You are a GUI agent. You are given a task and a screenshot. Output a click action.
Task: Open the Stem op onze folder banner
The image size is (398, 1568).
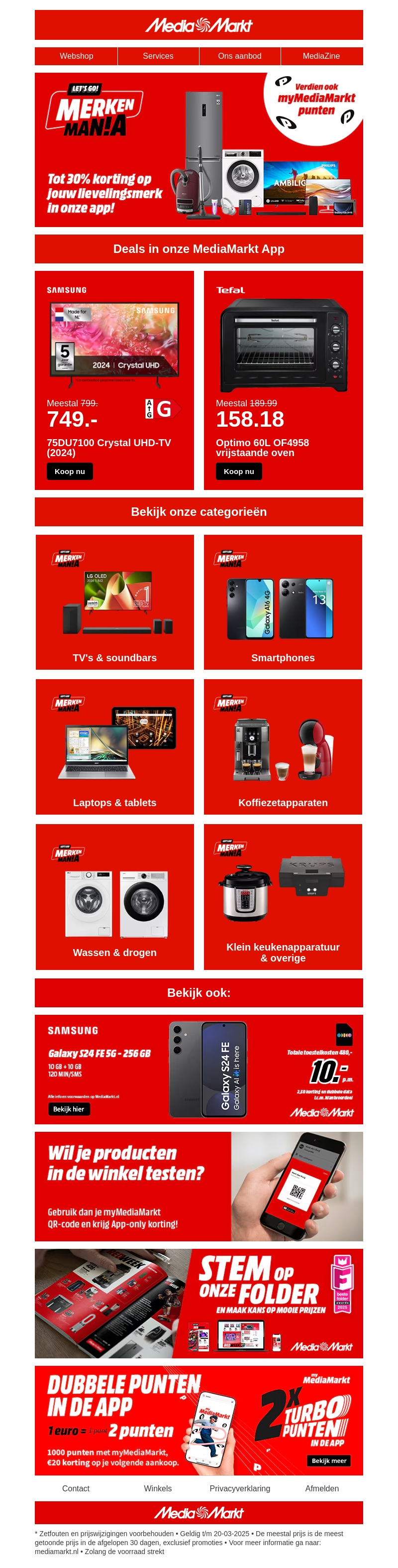click(199, 1303)
